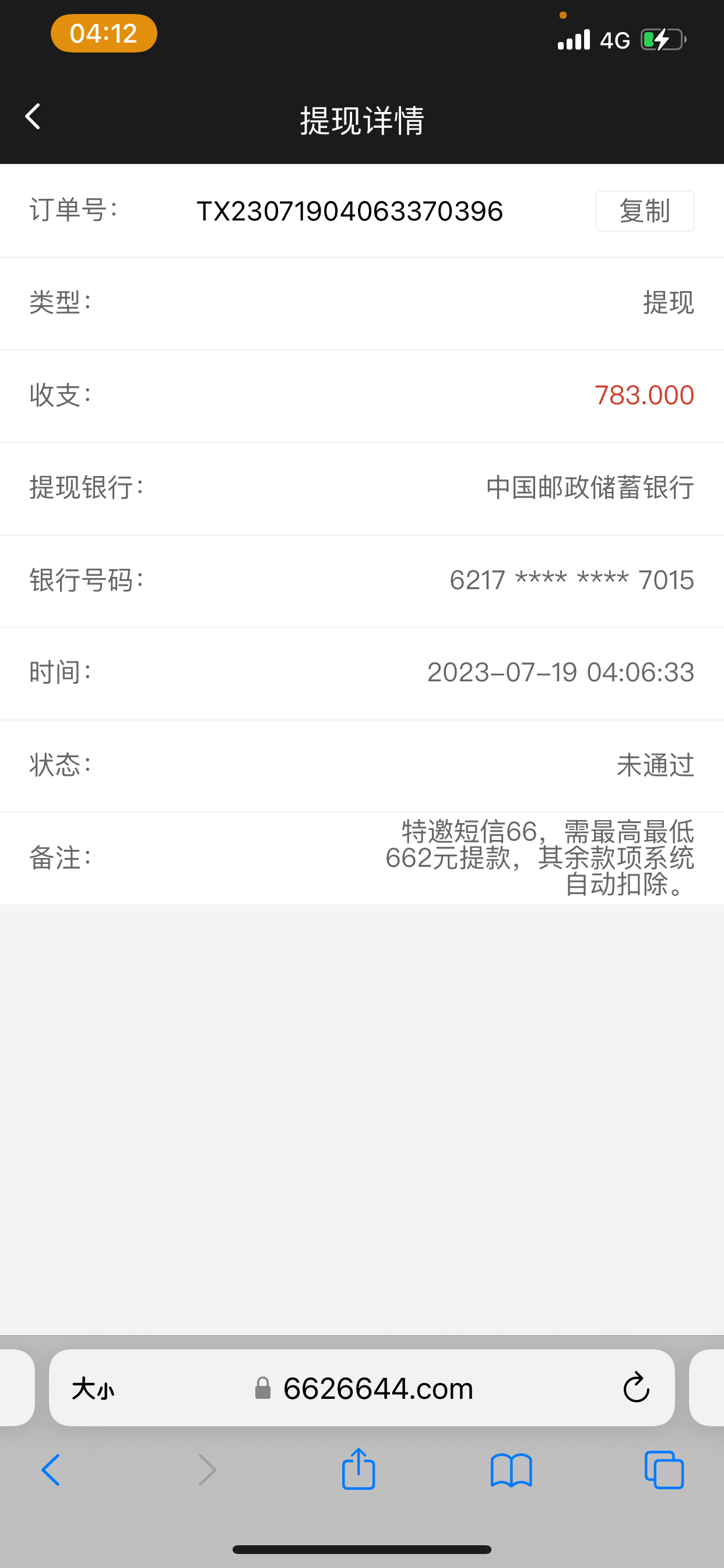Show all open Safari tabs
The width and height of the screenshot is (724, 1568).
click(x=664, y=1471)
